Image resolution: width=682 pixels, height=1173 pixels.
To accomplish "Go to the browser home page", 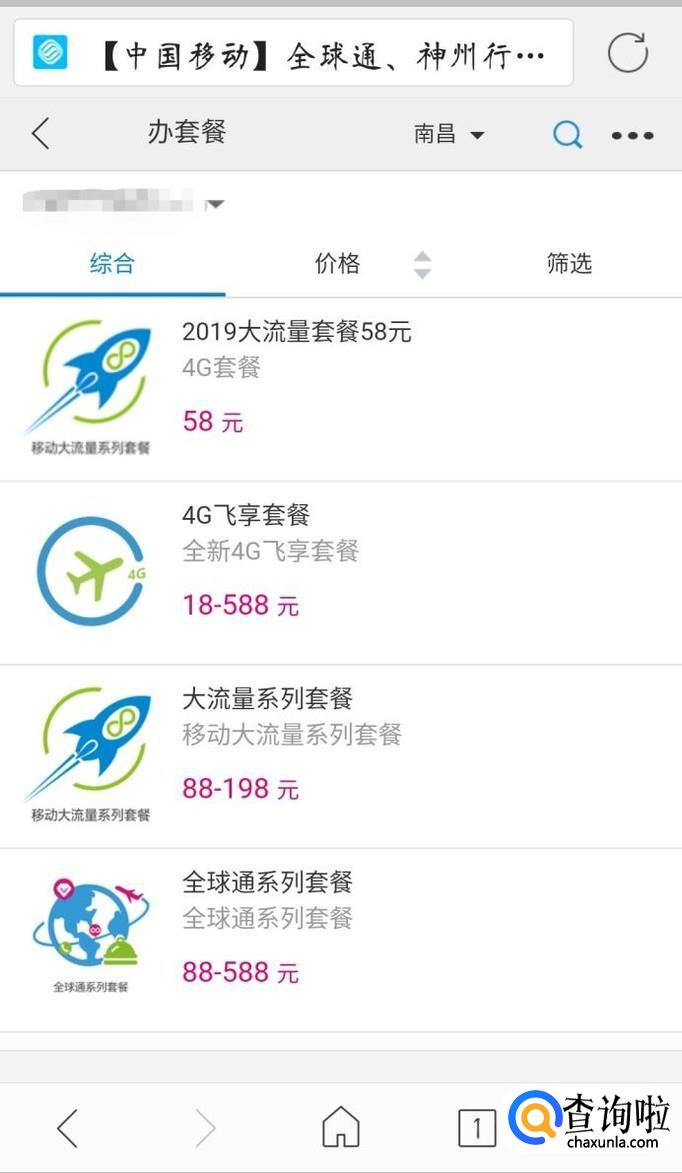I will pyautogui.click(x=340, y=1127).
